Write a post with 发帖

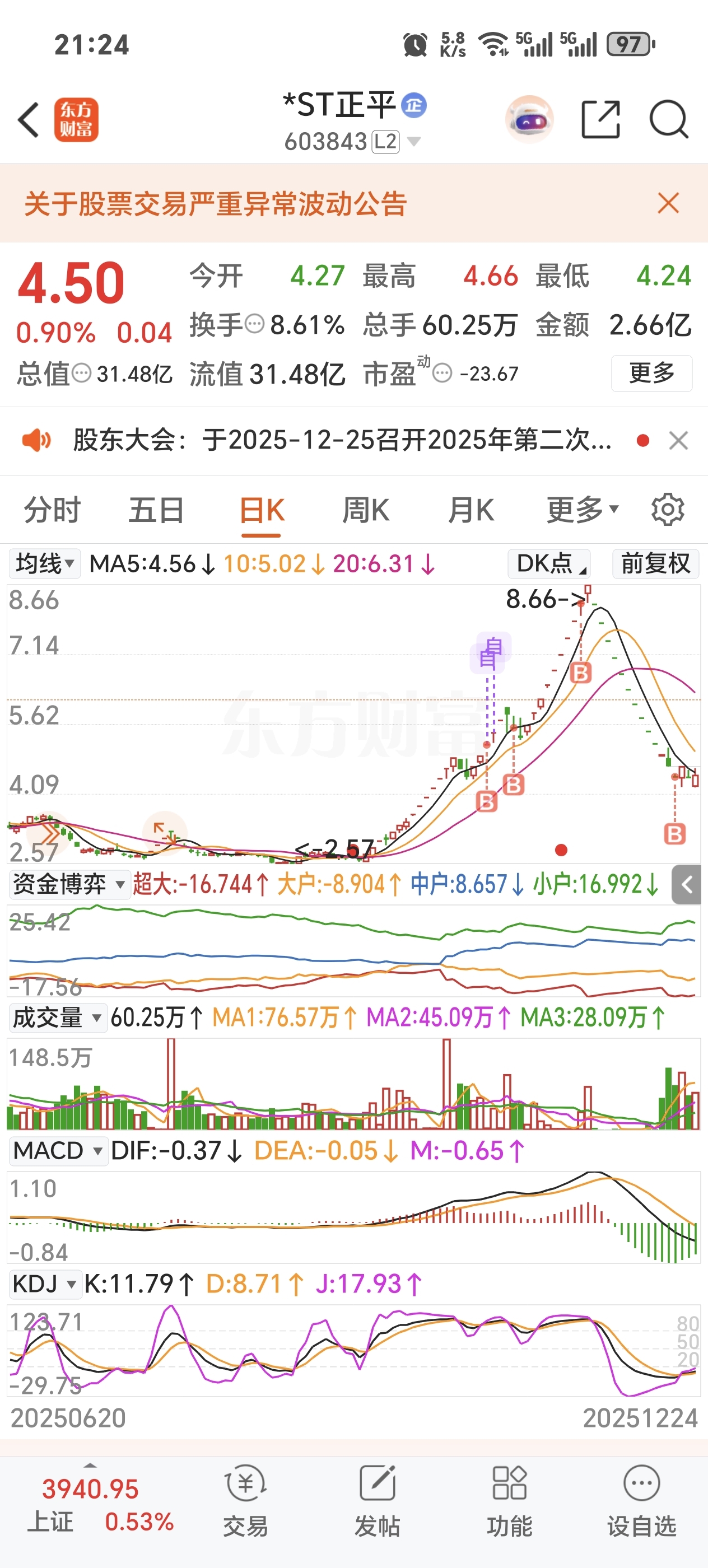coord(378,1500)
